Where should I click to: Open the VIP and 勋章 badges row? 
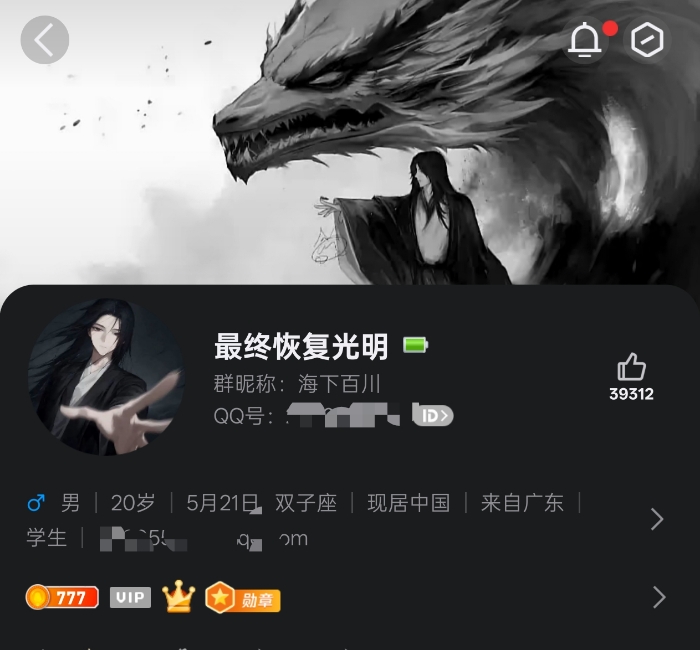click(x=658, y=598)
